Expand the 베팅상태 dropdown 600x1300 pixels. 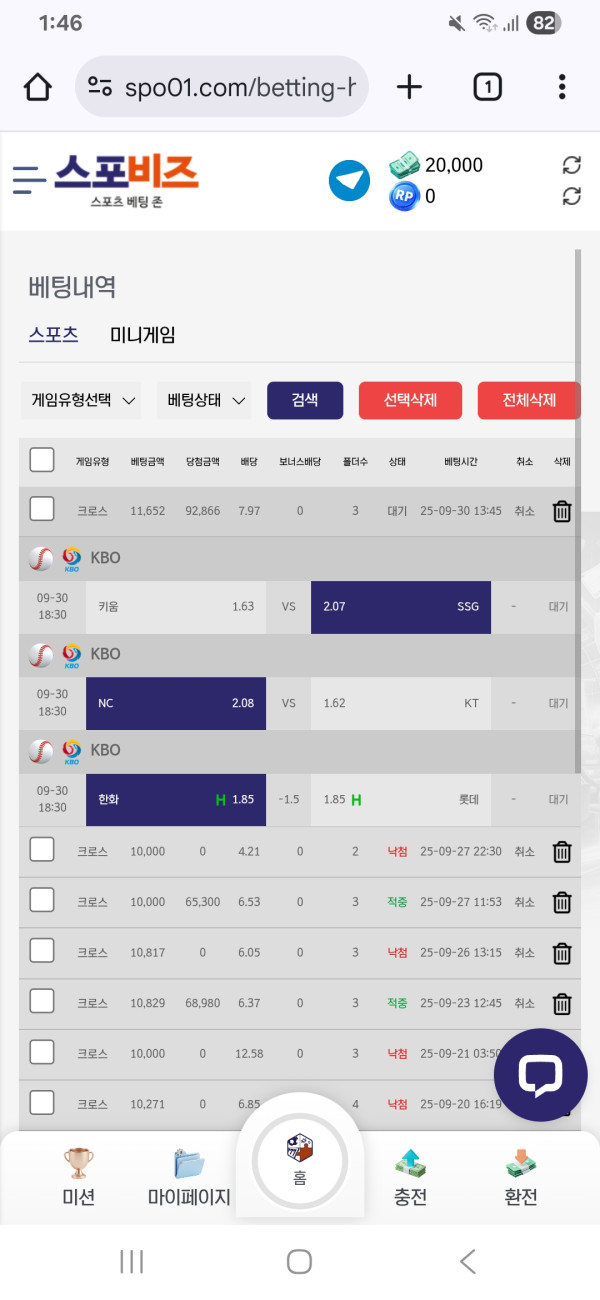click(205, 401)
